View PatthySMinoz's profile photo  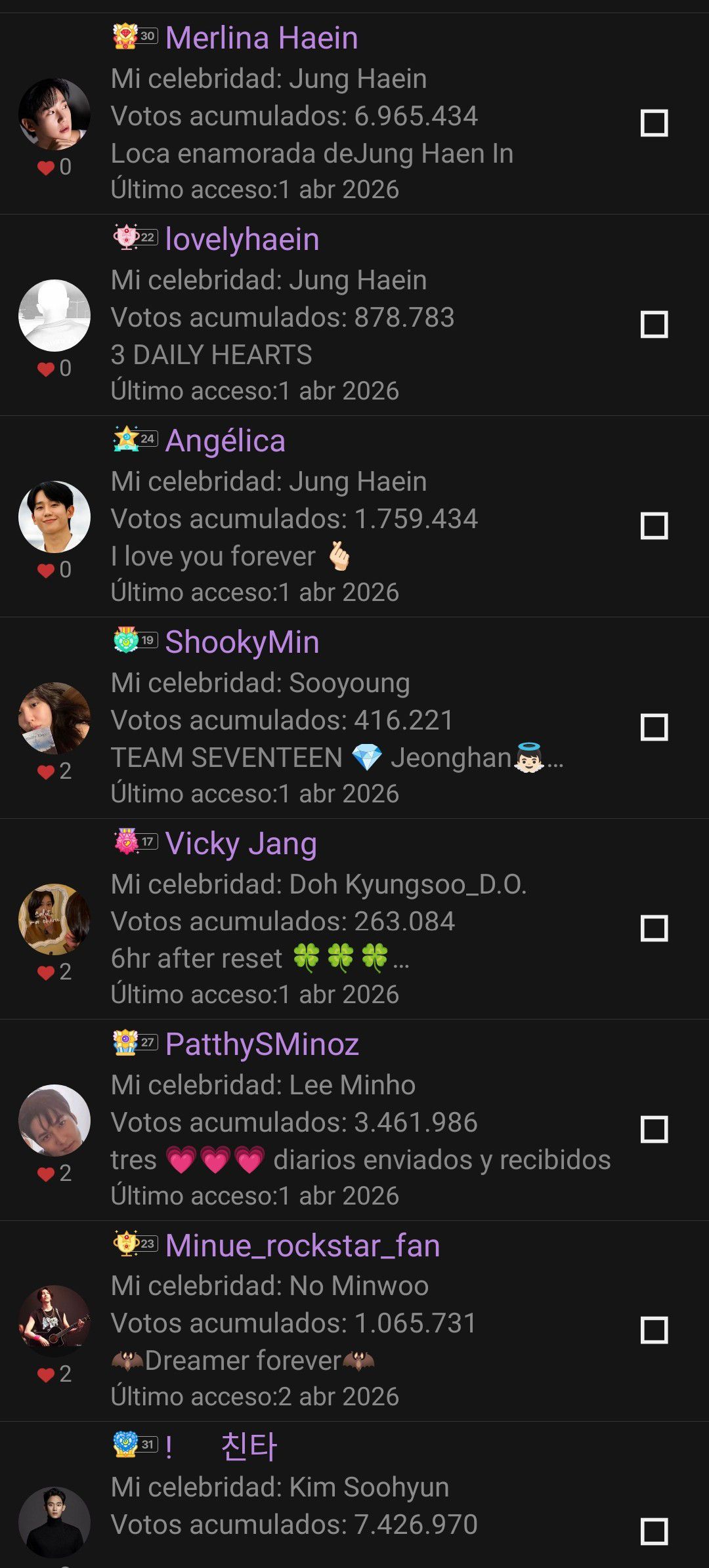[x=54, y=1121]
